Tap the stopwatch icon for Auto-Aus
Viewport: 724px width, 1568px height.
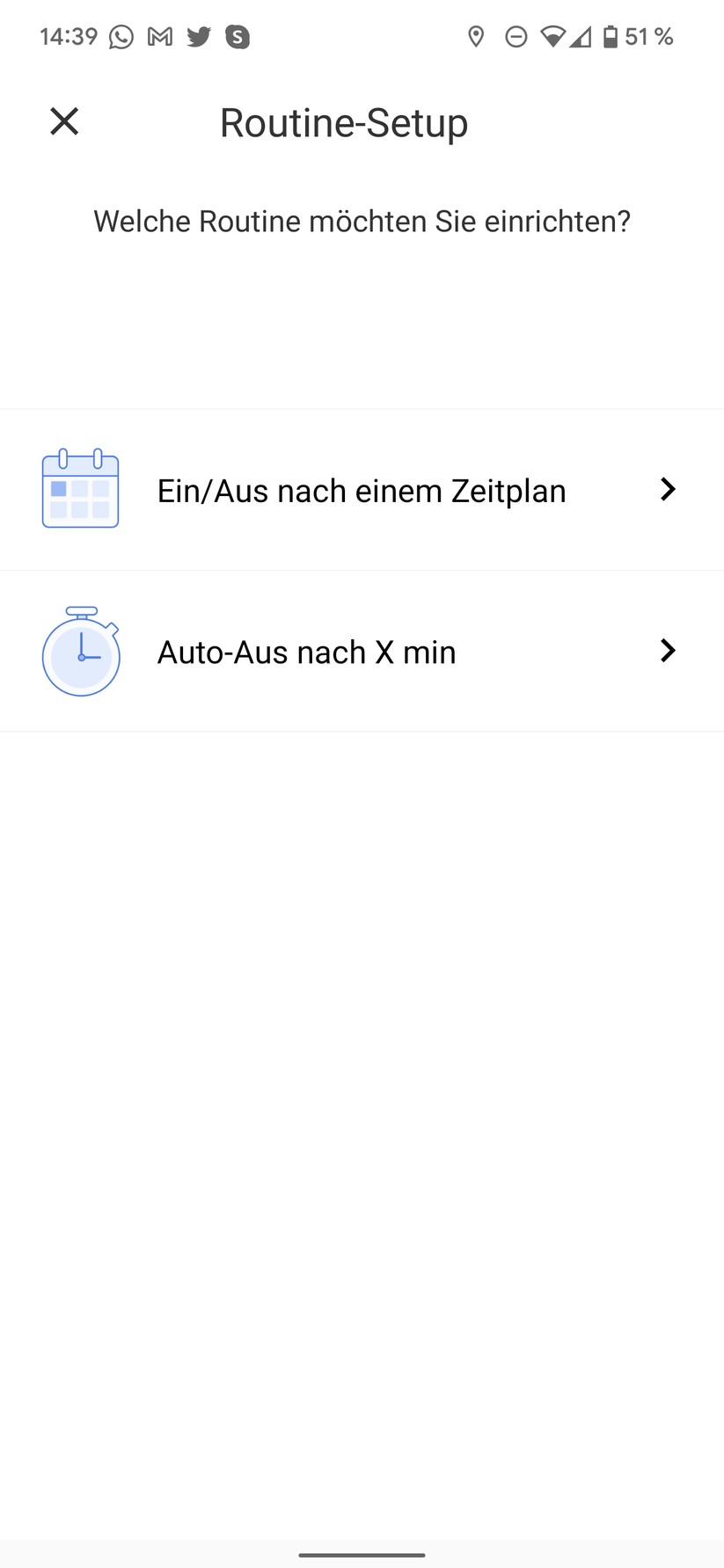pyautogui.click(x=80, y=651)
